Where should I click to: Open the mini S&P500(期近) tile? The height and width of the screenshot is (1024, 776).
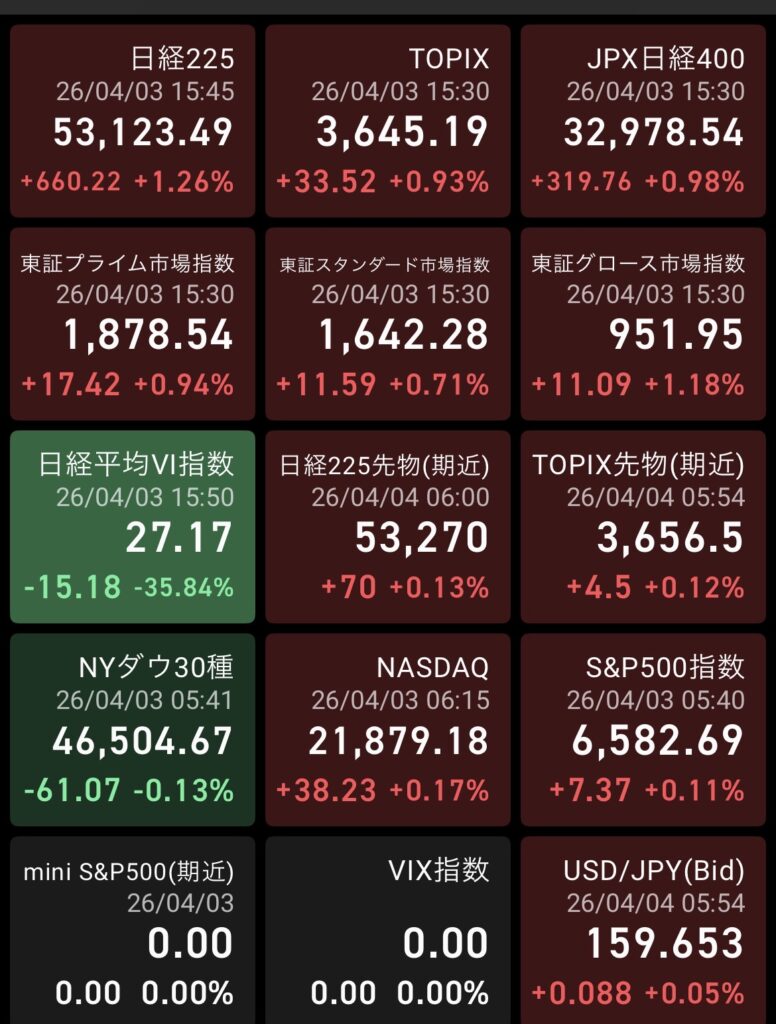pyautogui.click(x=132, y=932)
